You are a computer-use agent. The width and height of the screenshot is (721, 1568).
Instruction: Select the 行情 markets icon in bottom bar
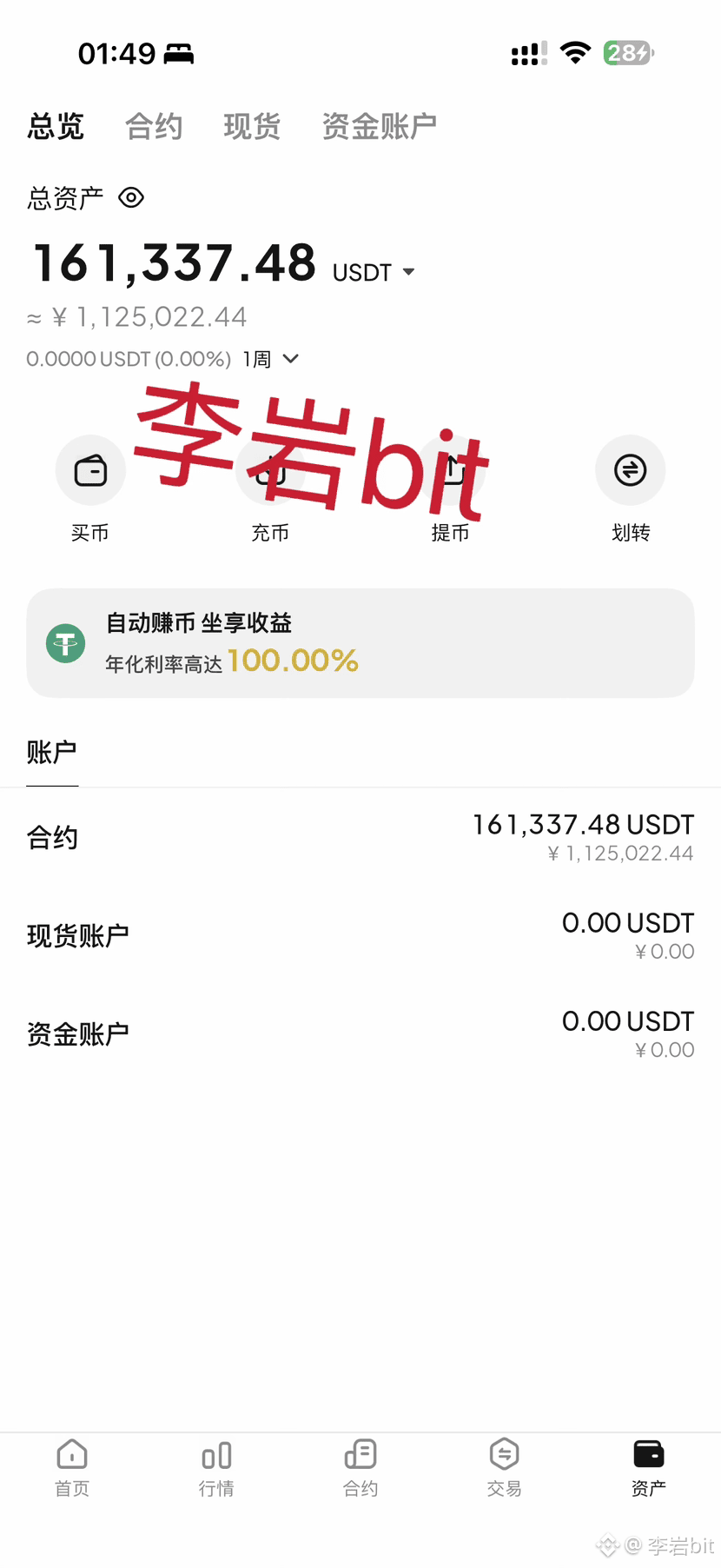(x=216, y=1454)
